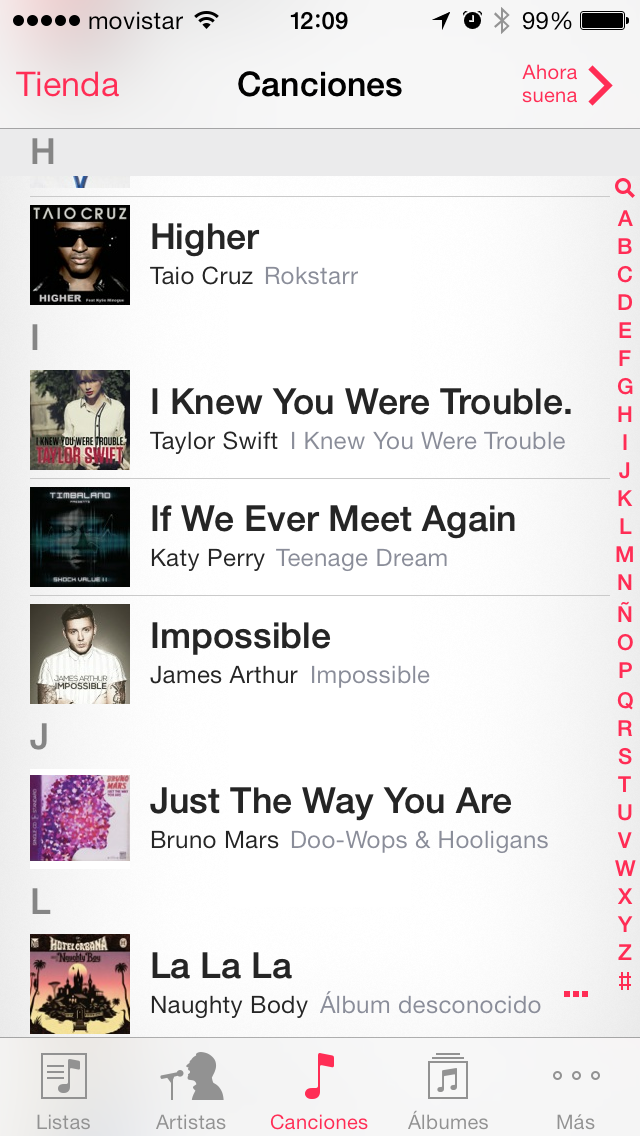This screenshot has height=1136, width=640.
Task: Go to the Ahora suena screen
Action: [566, 85]
